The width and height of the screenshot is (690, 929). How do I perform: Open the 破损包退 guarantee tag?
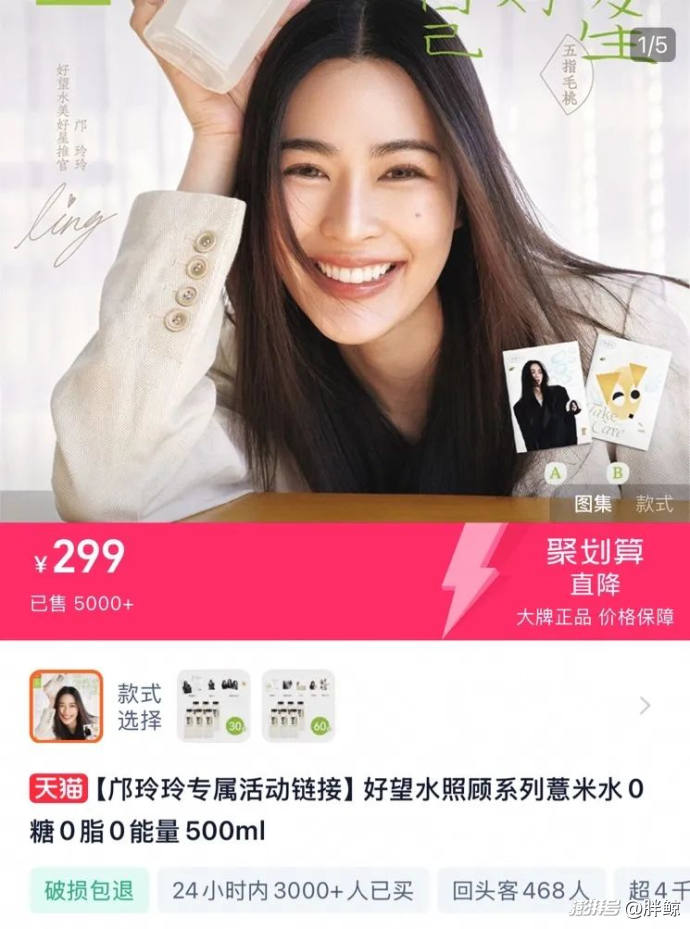click(89, 889)
